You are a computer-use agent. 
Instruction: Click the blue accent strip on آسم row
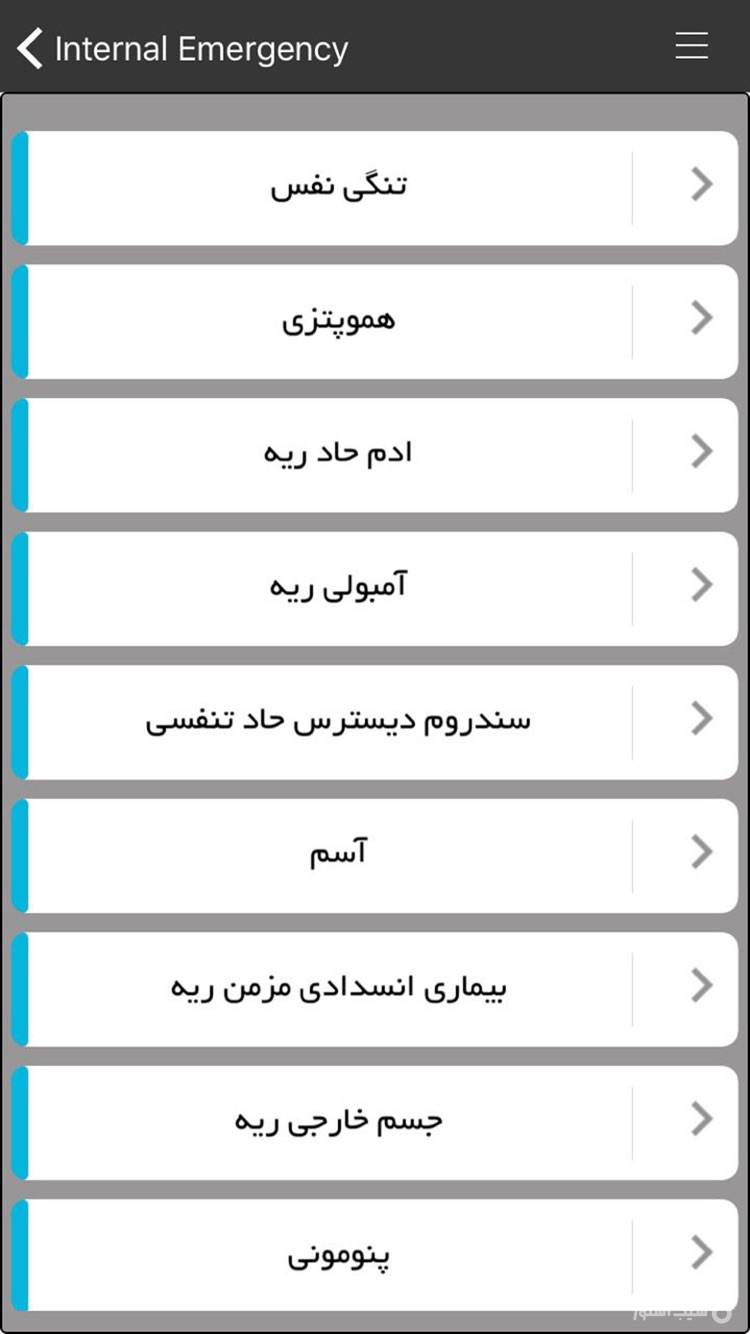19,852
